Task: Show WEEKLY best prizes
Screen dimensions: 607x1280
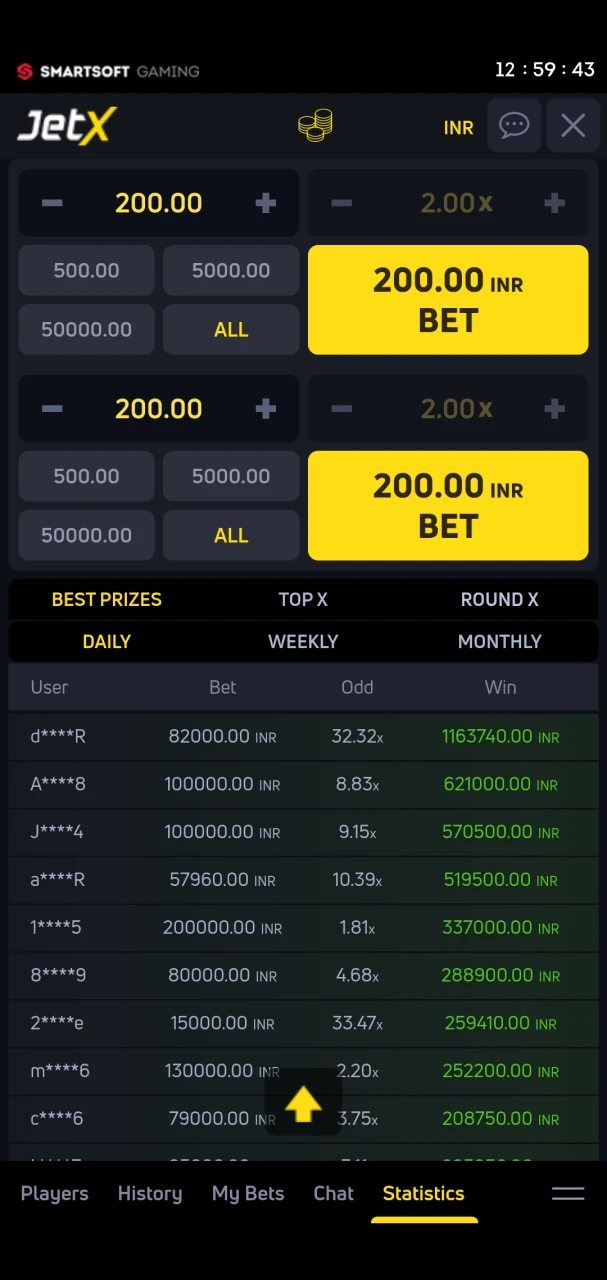Action: (x=303, y=642)
